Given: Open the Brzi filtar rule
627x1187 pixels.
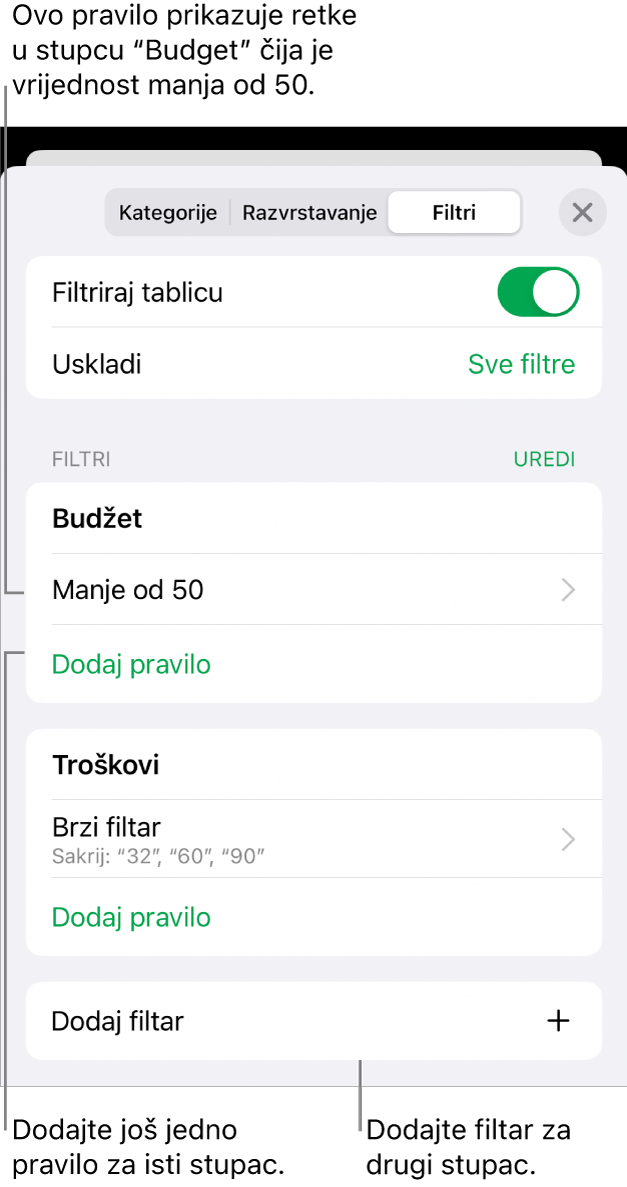Looking at the screenshot, I should click(x=313, y=839).
